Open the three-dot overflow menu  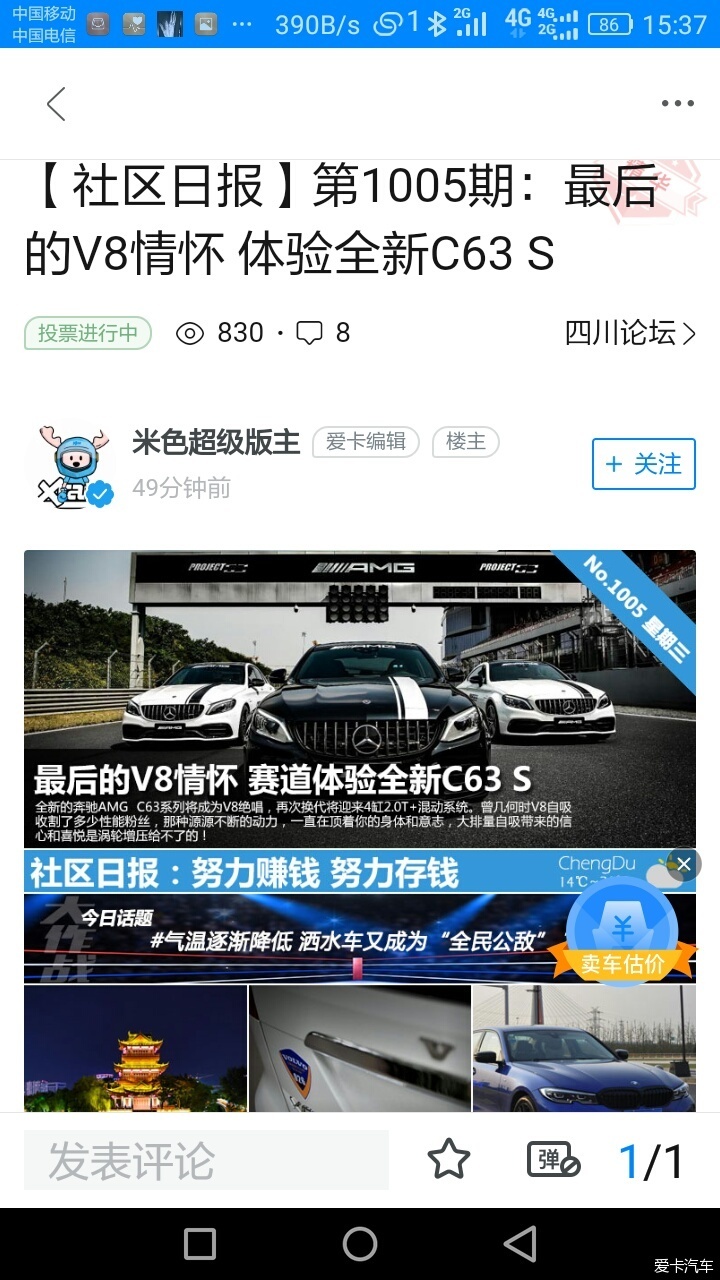(677, 103)
